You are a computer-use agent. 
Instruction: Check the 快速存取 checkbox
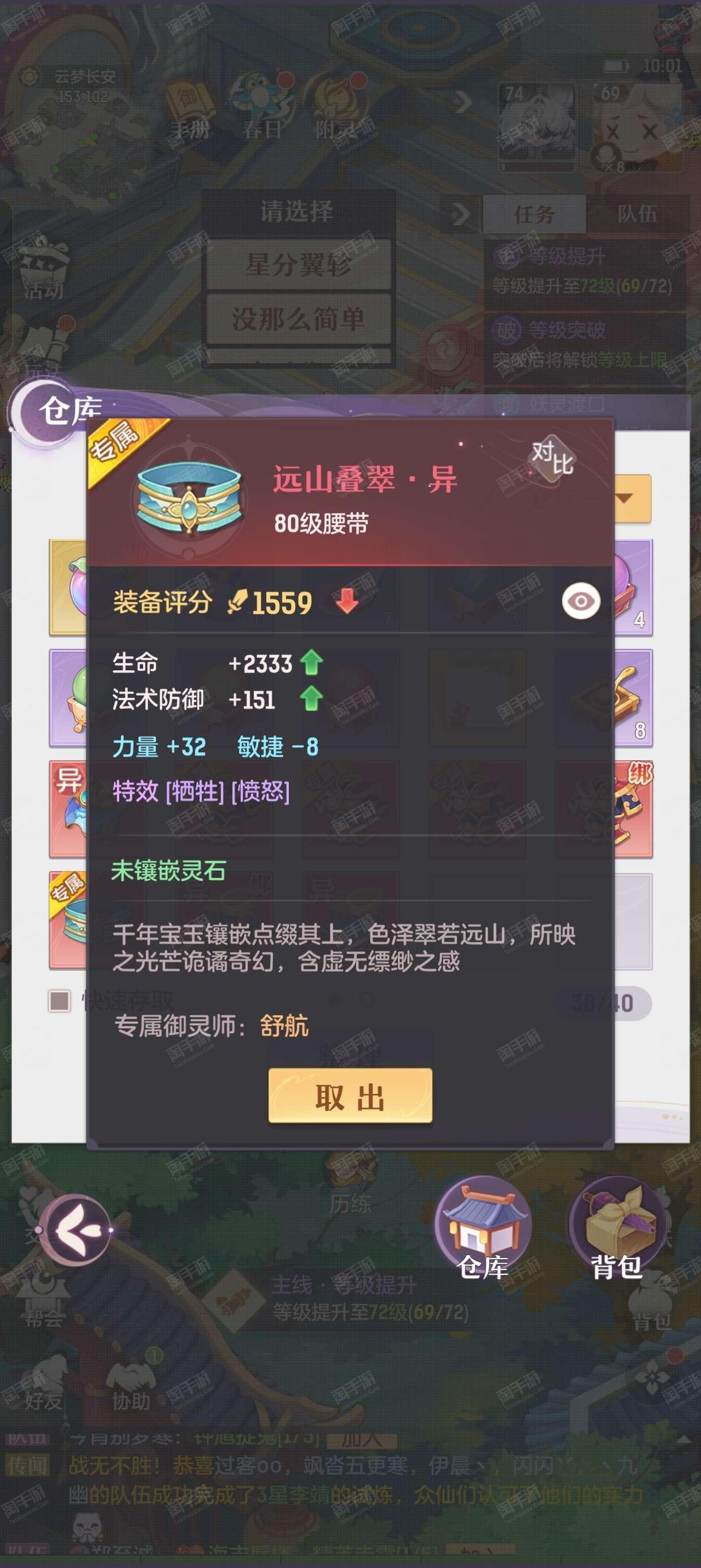click(x=59, y=1001)
